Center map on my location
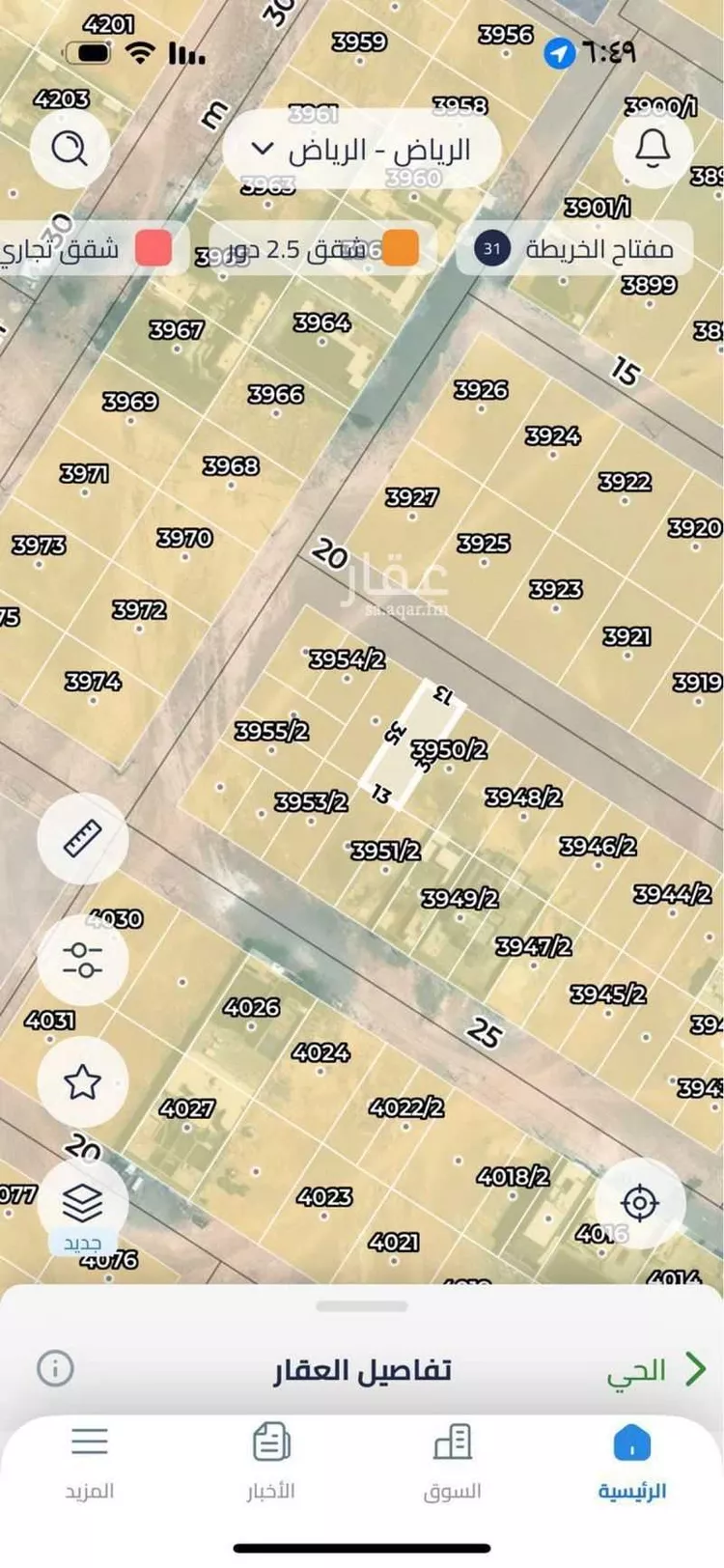The image size is (724, 1568). pos(639,1203)
